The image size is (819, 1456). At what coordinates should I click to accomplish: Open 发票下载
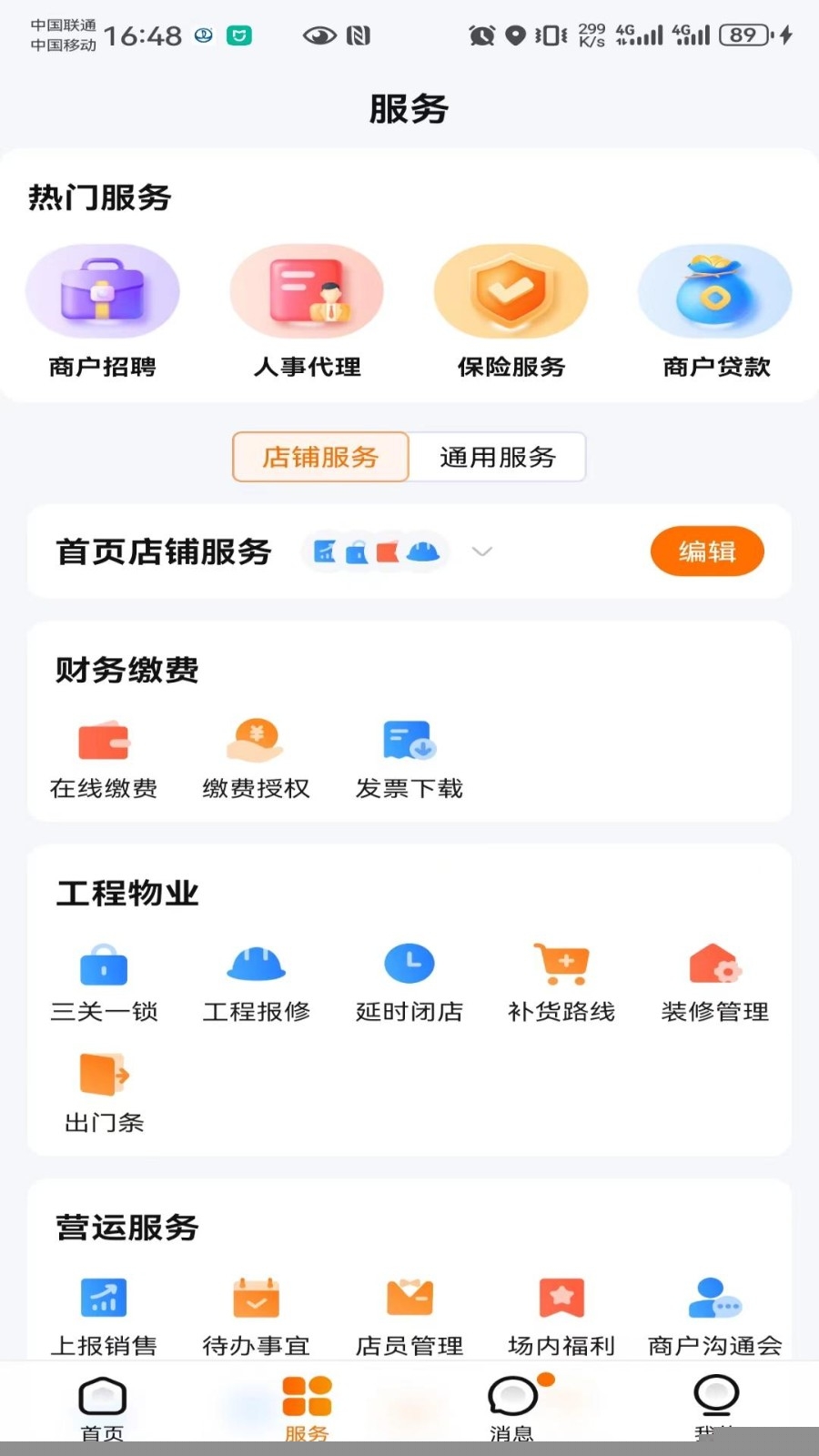coord(409,760)
